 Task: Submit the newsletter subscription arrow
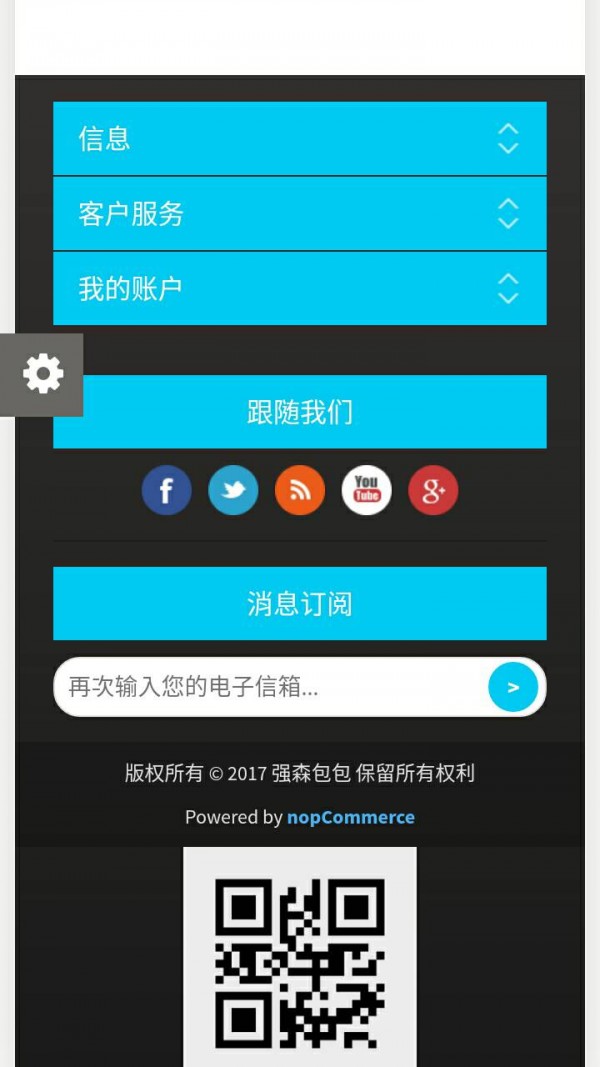click(x=513, y=687)
